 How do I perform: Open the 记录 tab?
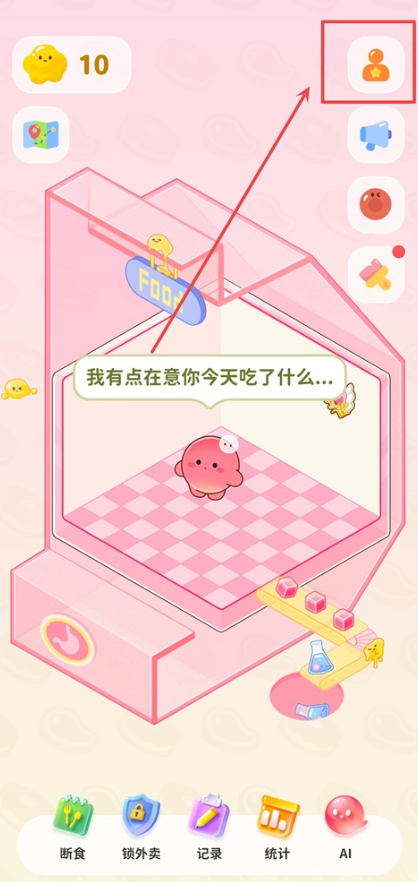click(209, 827)
